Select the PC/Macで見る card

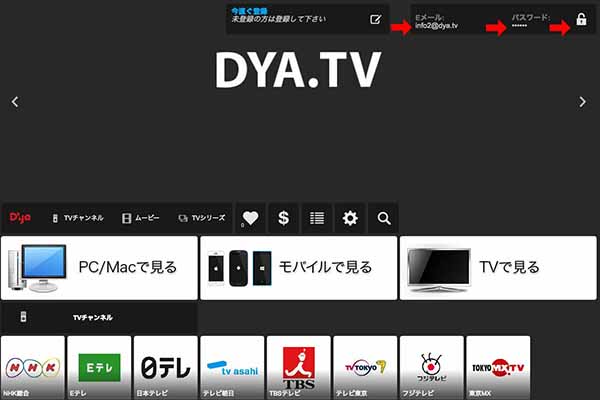tap(99, 267)
